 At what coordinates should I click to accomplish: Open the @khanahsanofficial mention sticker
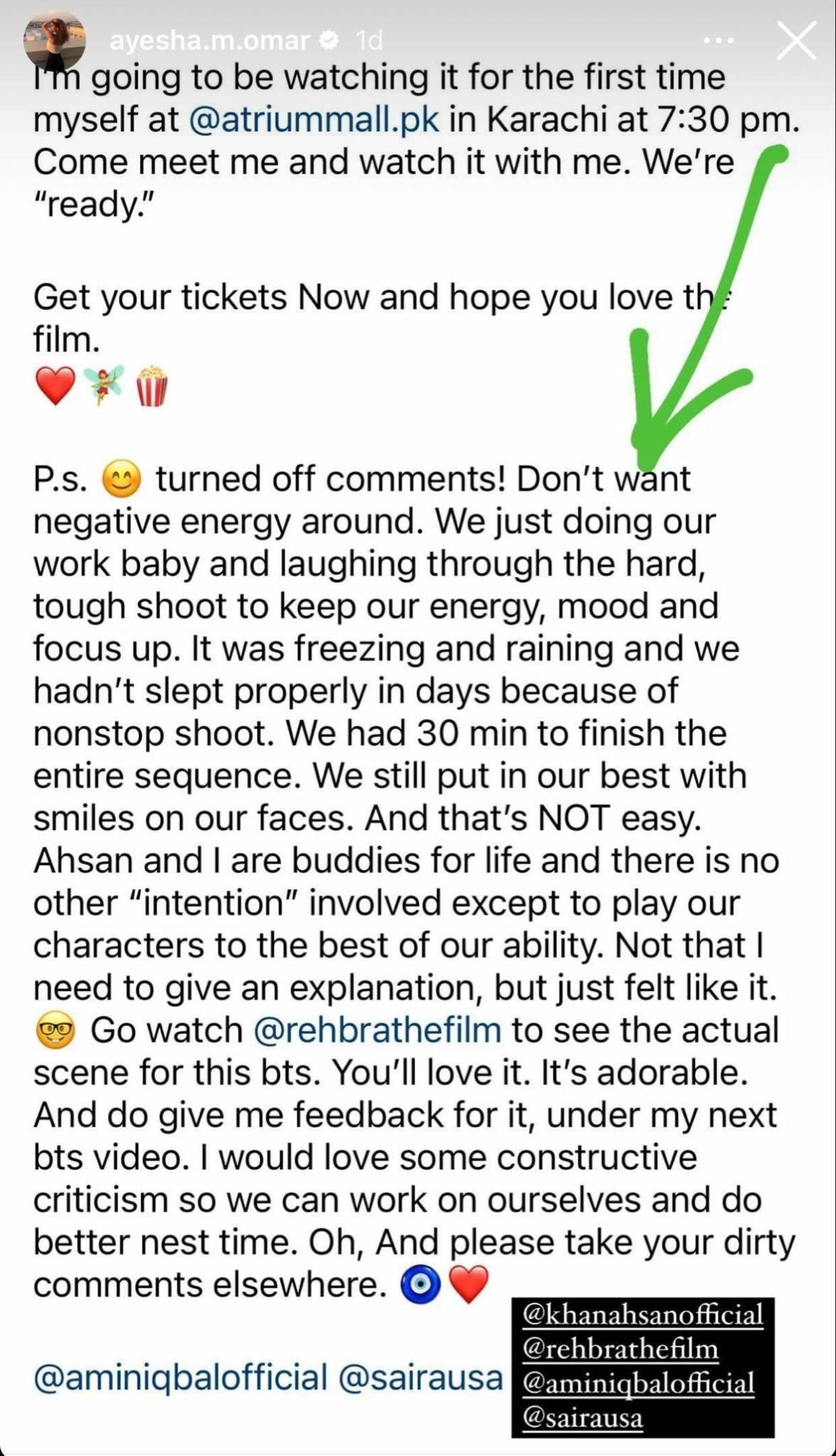tap(642, 1314)
